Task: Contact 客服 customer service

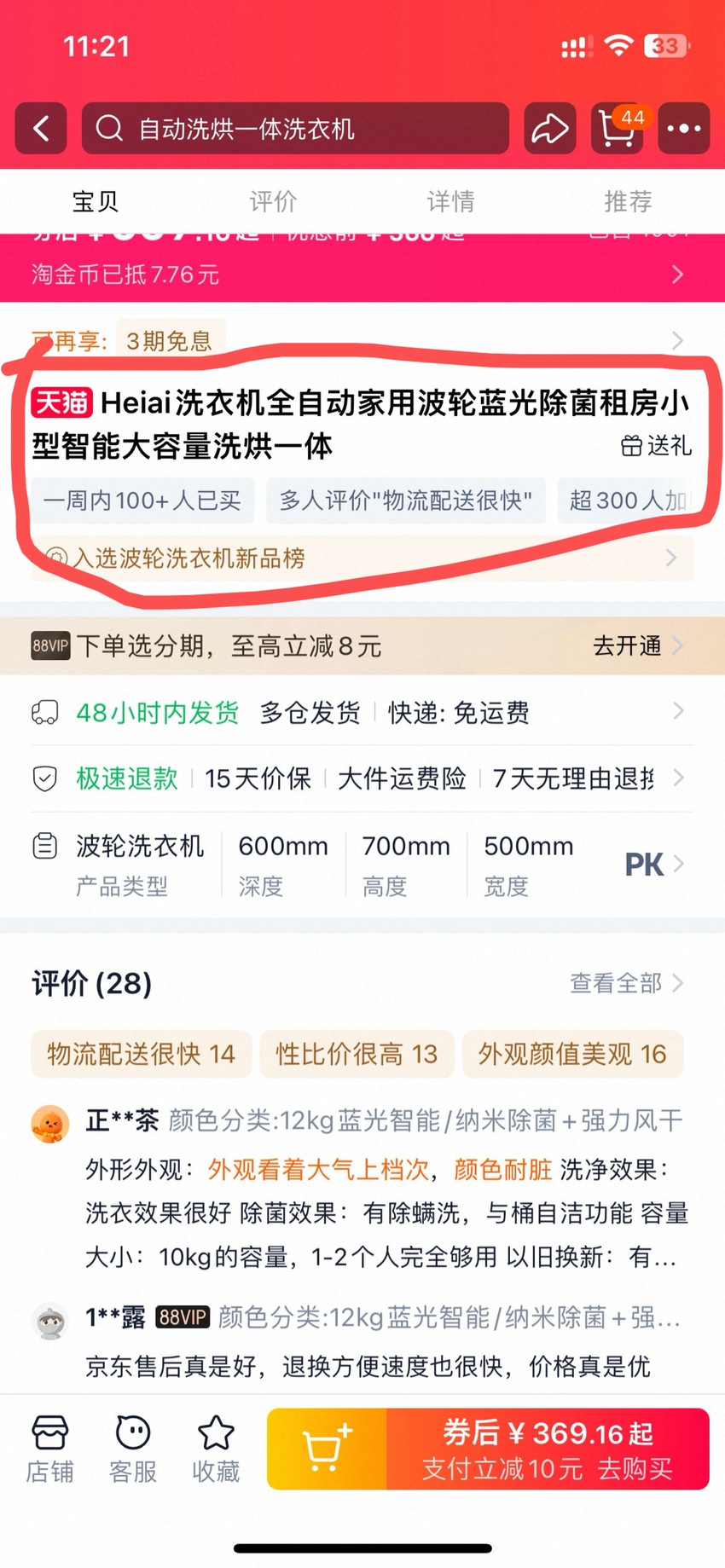Action: click(133, 1449)
